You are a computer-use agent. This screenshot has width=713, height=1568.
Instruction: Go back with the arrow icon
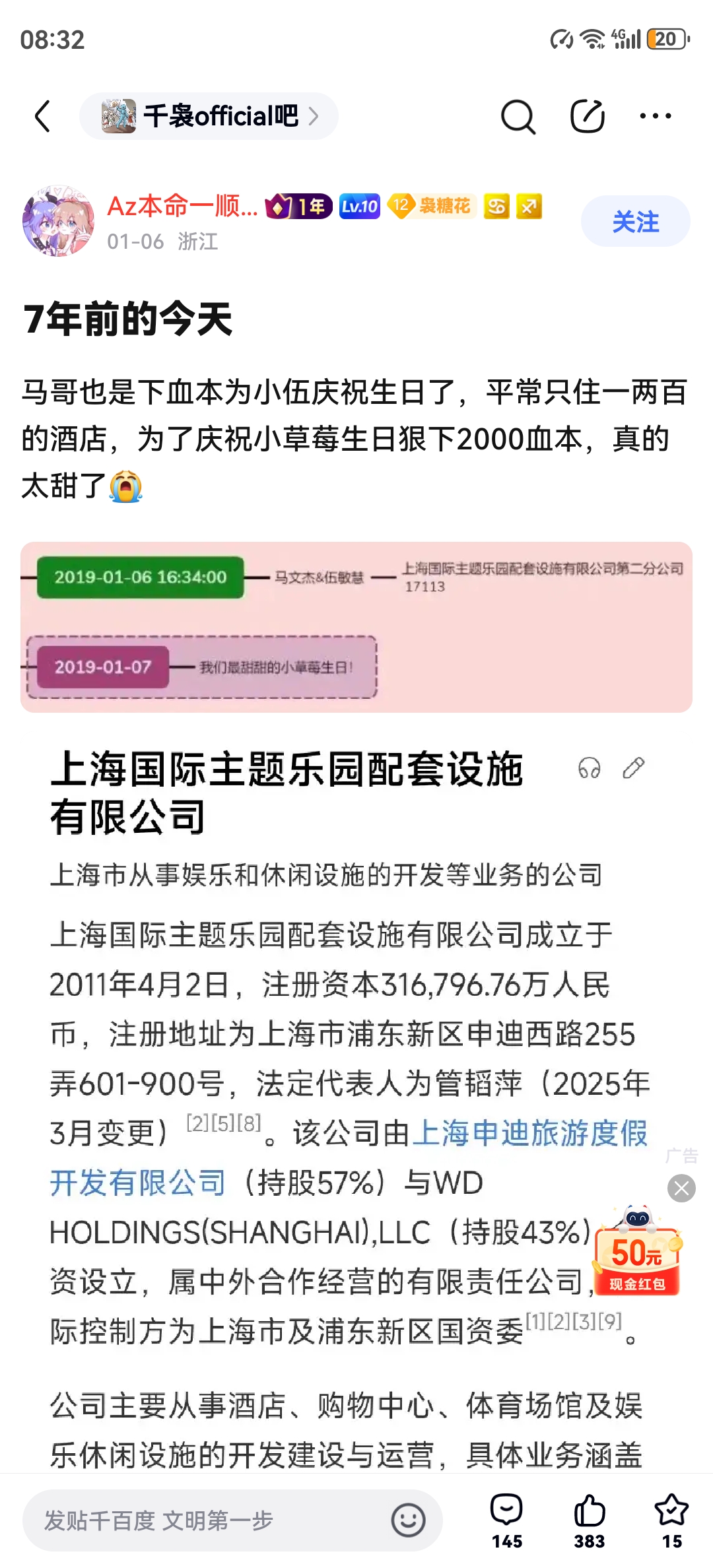click(44, 117)
